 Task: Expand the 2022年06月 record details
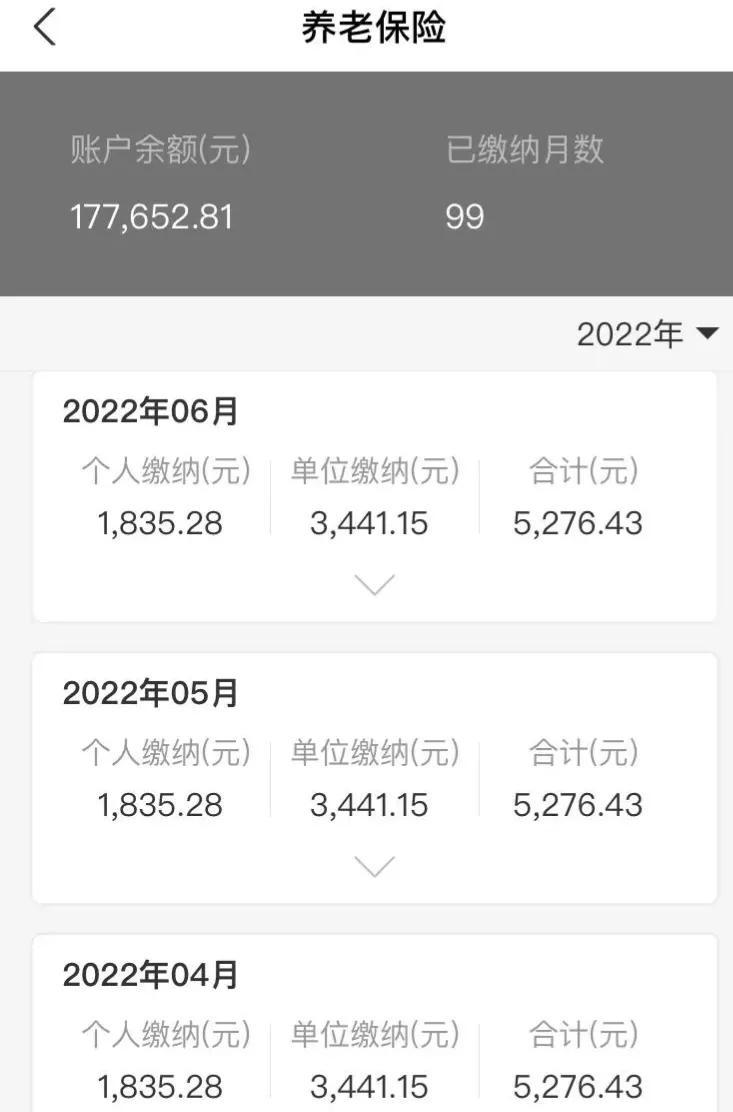(374, 583)
